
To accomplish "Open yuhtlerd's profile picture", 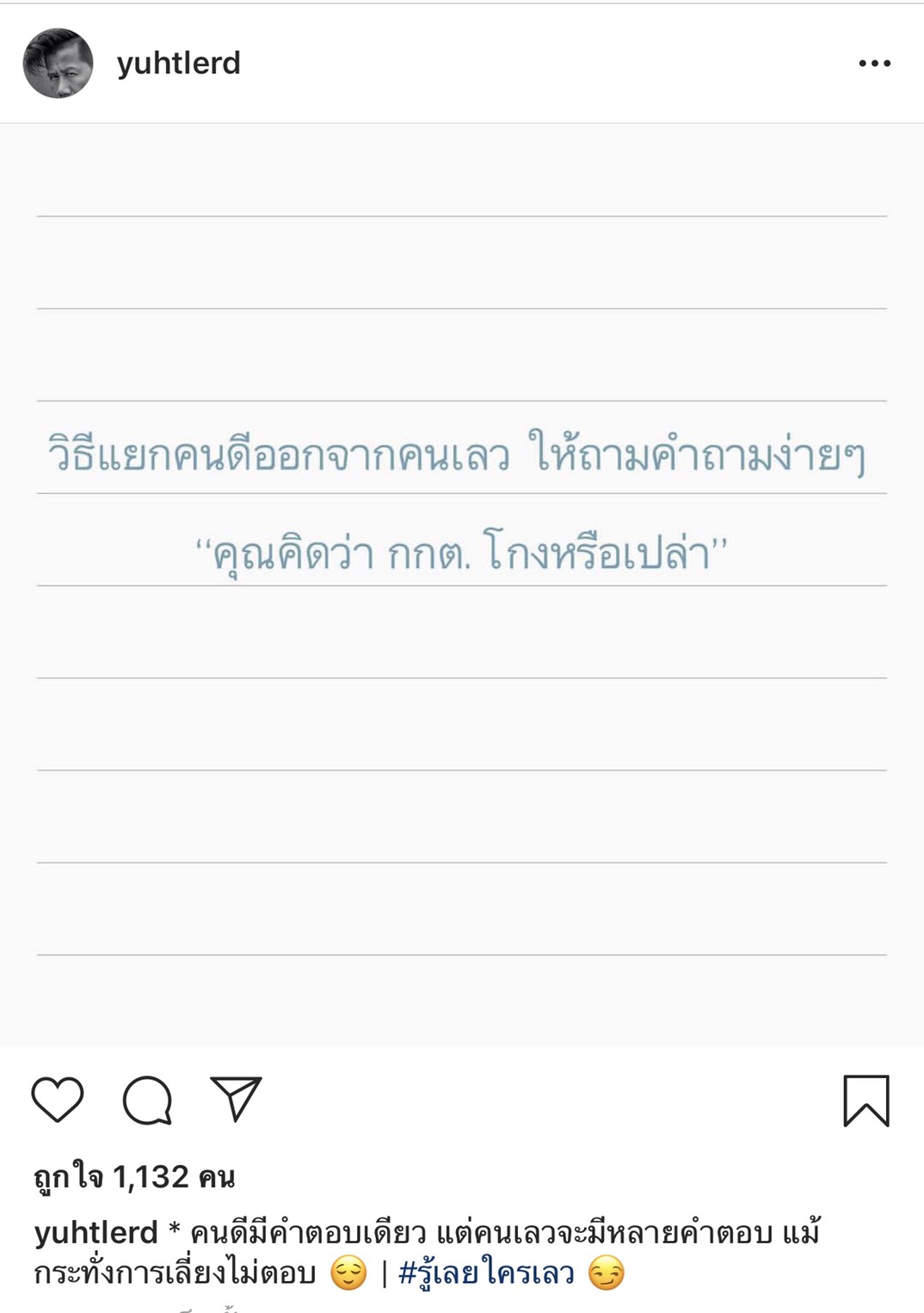I will click(x=58, y=64).
